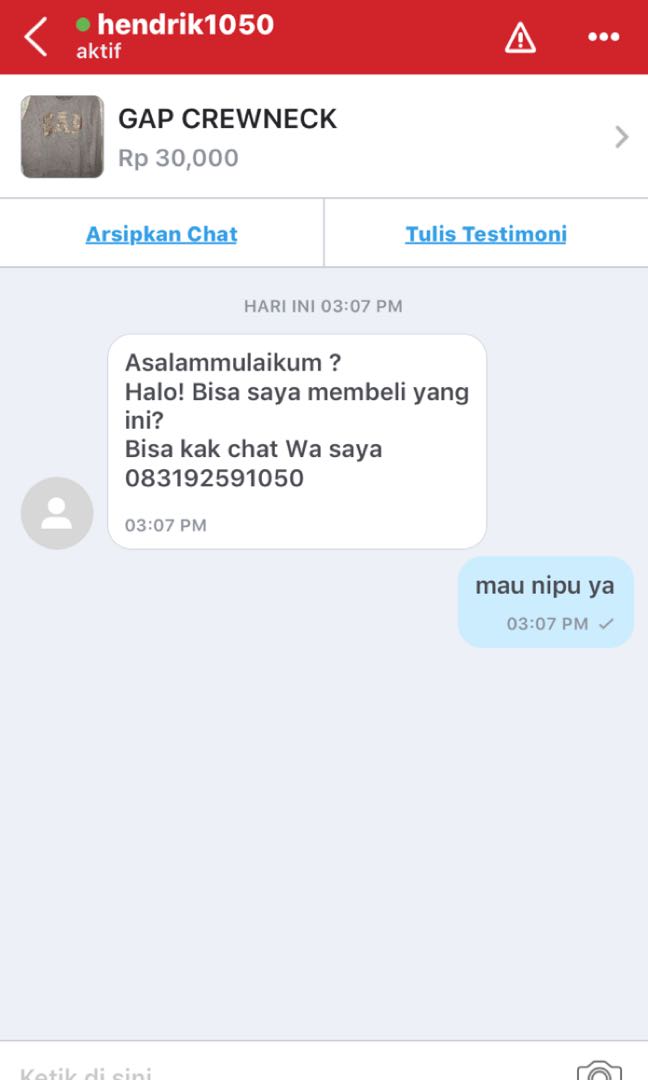Open the three-dot overflow menu
648x1080 pixels.
tap(604, 37)
